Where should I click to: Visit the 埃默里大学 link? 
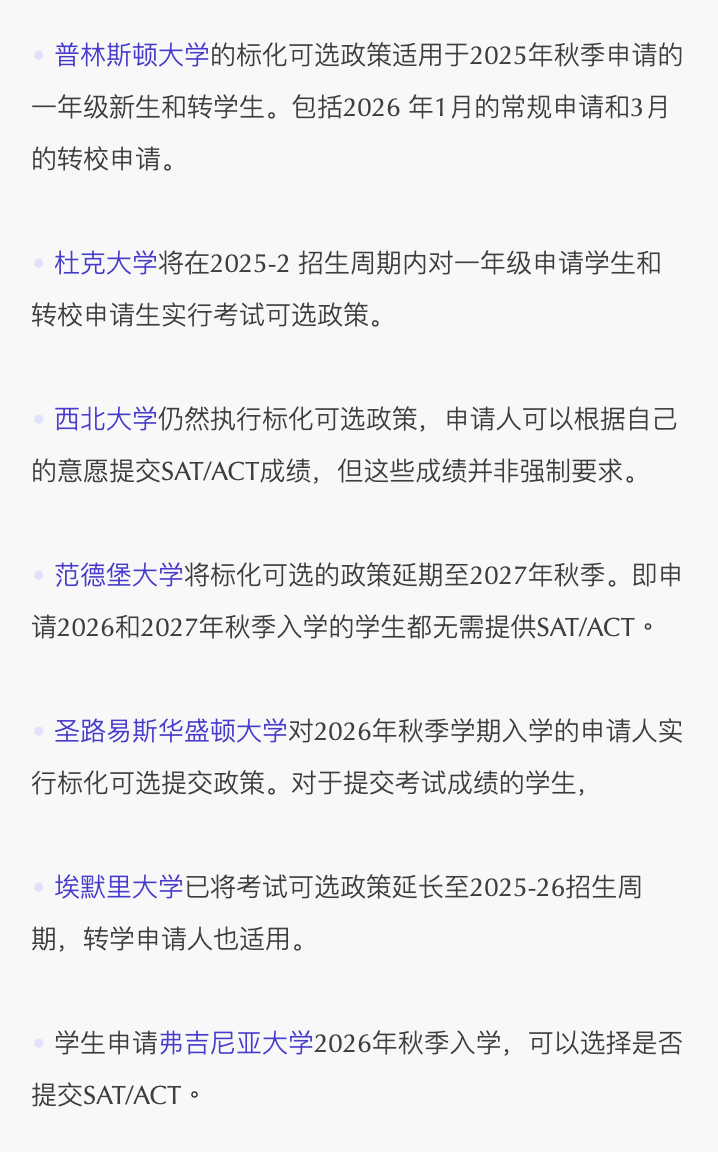(119, 887)
